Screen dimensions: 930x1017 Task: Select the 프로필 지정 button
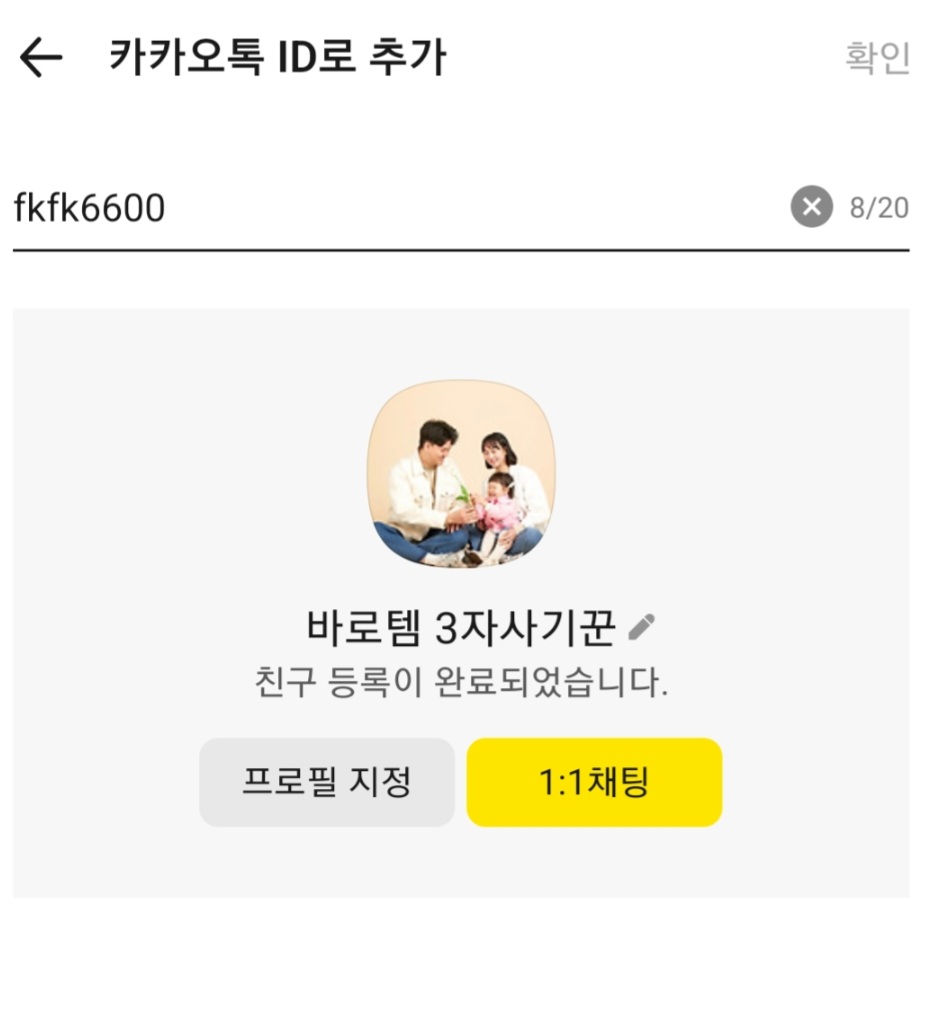[326, 782]
